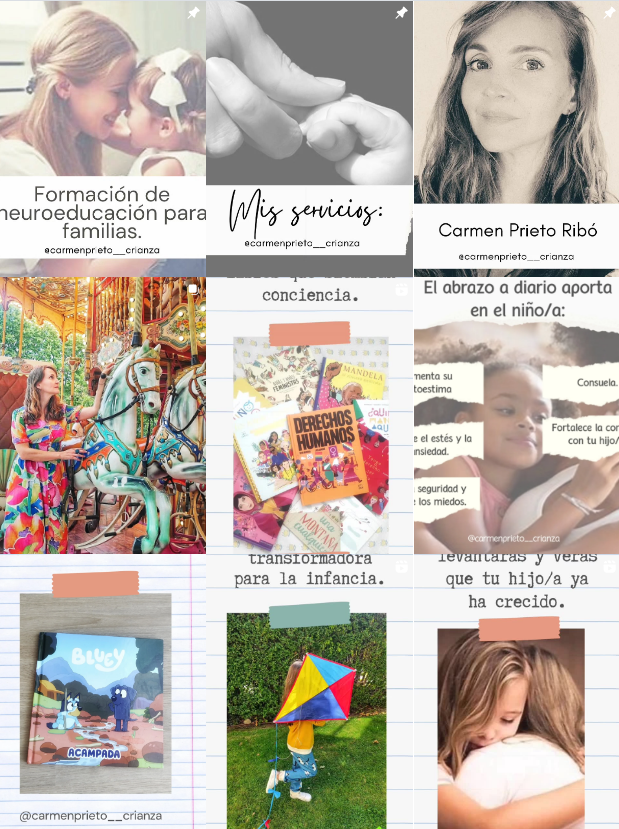The image size is (619, 829).
Task: Open the Derechos Humanos books post
Action: 309,415
